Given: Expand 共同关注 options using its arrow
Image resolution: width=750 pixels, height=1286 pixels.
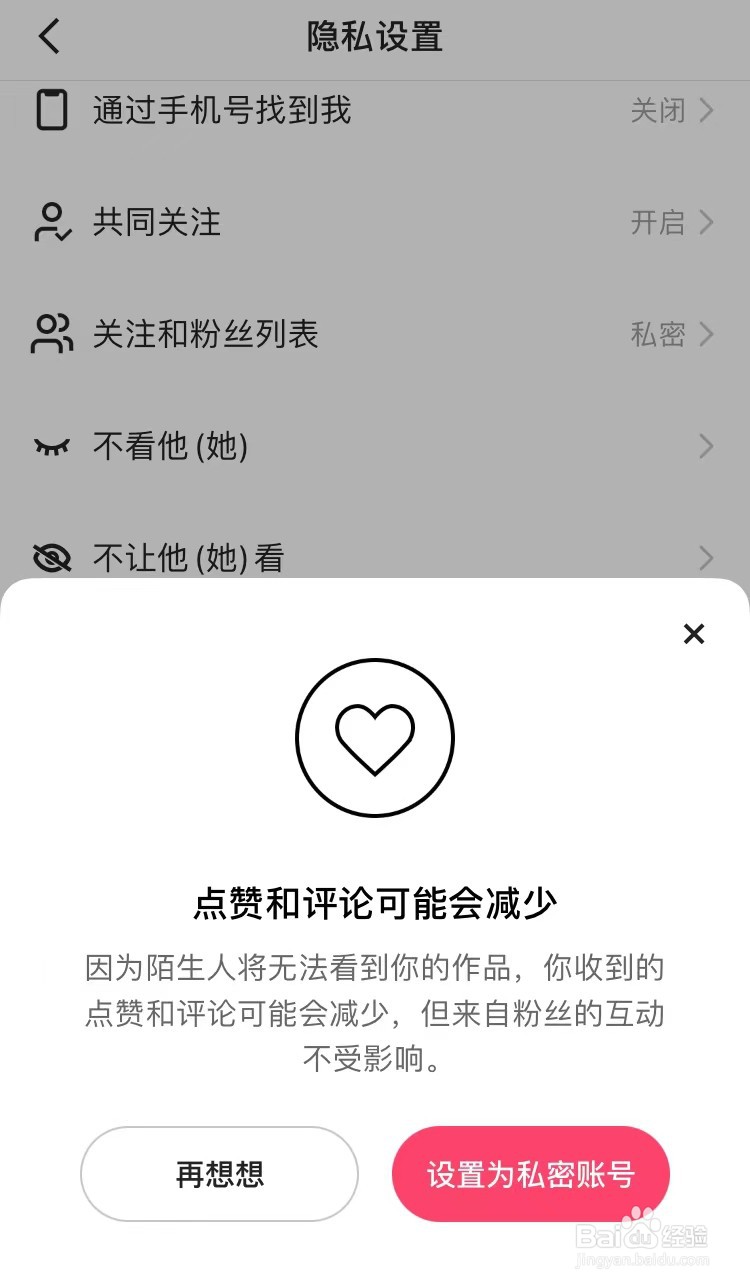Looking at the screenshot, I should (x=705, y=222).
